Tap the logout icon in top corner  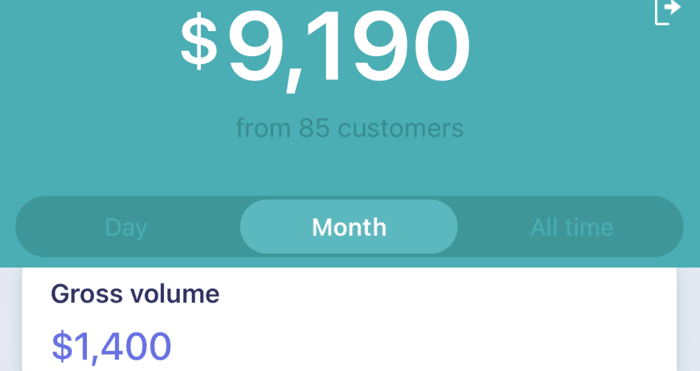point(668,13)
